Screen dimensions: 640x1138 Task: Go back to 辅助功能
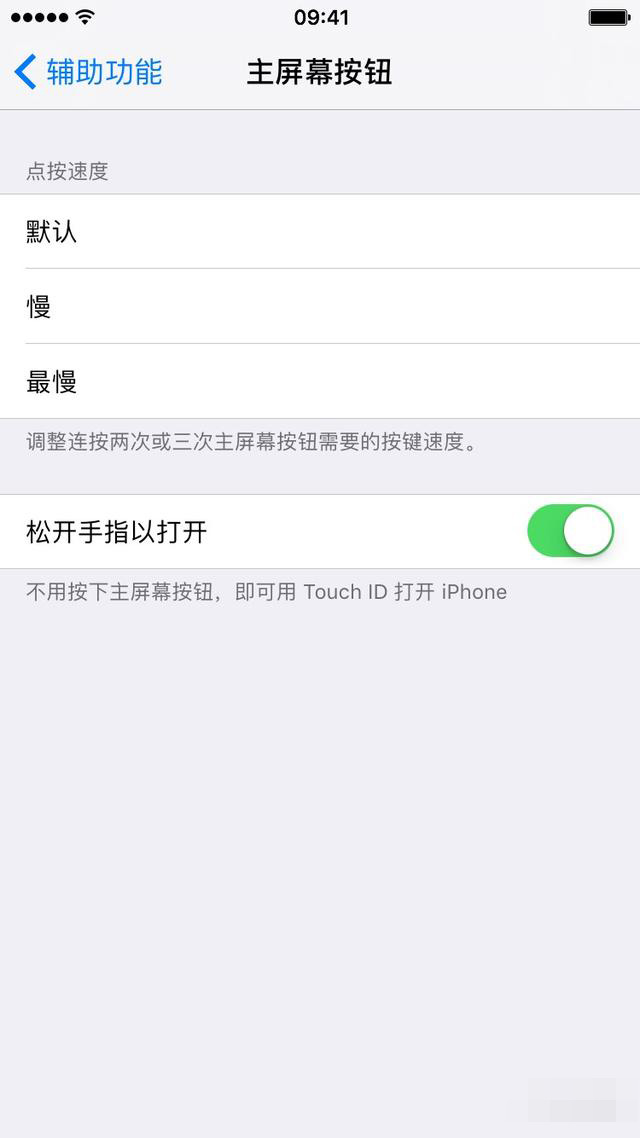(88, 72)
